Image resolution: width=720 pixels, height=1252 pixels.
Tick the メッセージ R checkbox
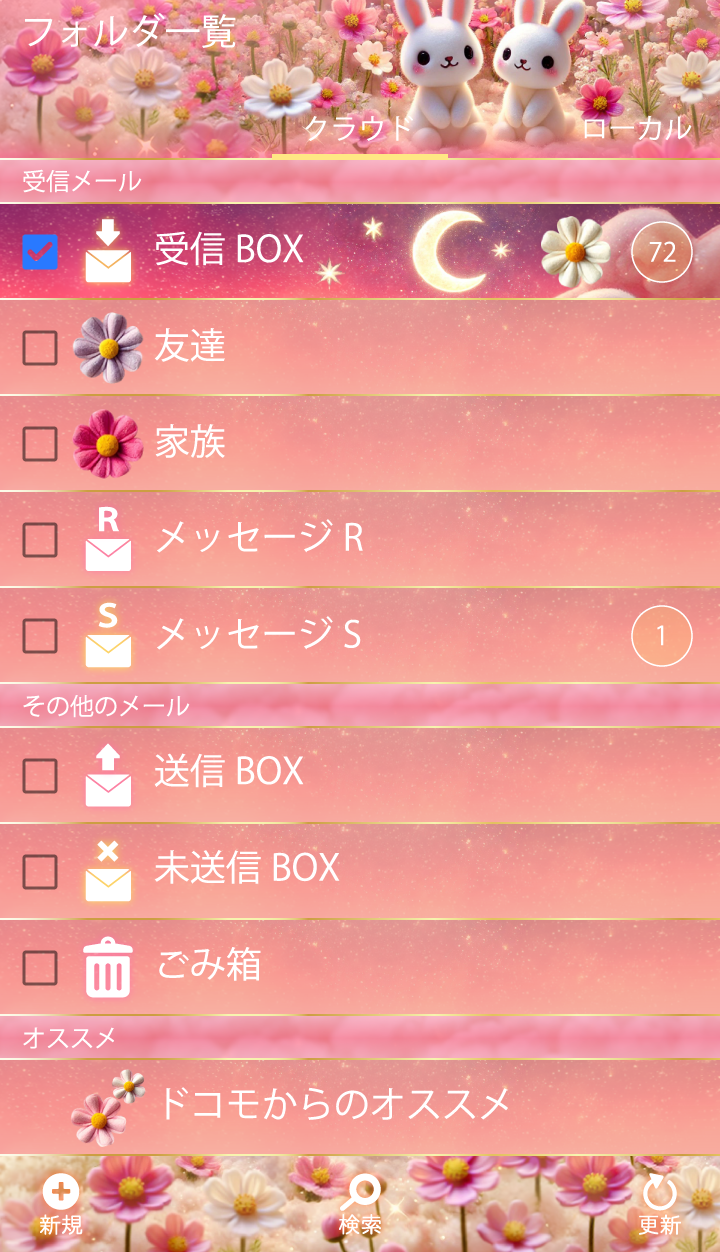pyautogui.click(x=40, y=540)
